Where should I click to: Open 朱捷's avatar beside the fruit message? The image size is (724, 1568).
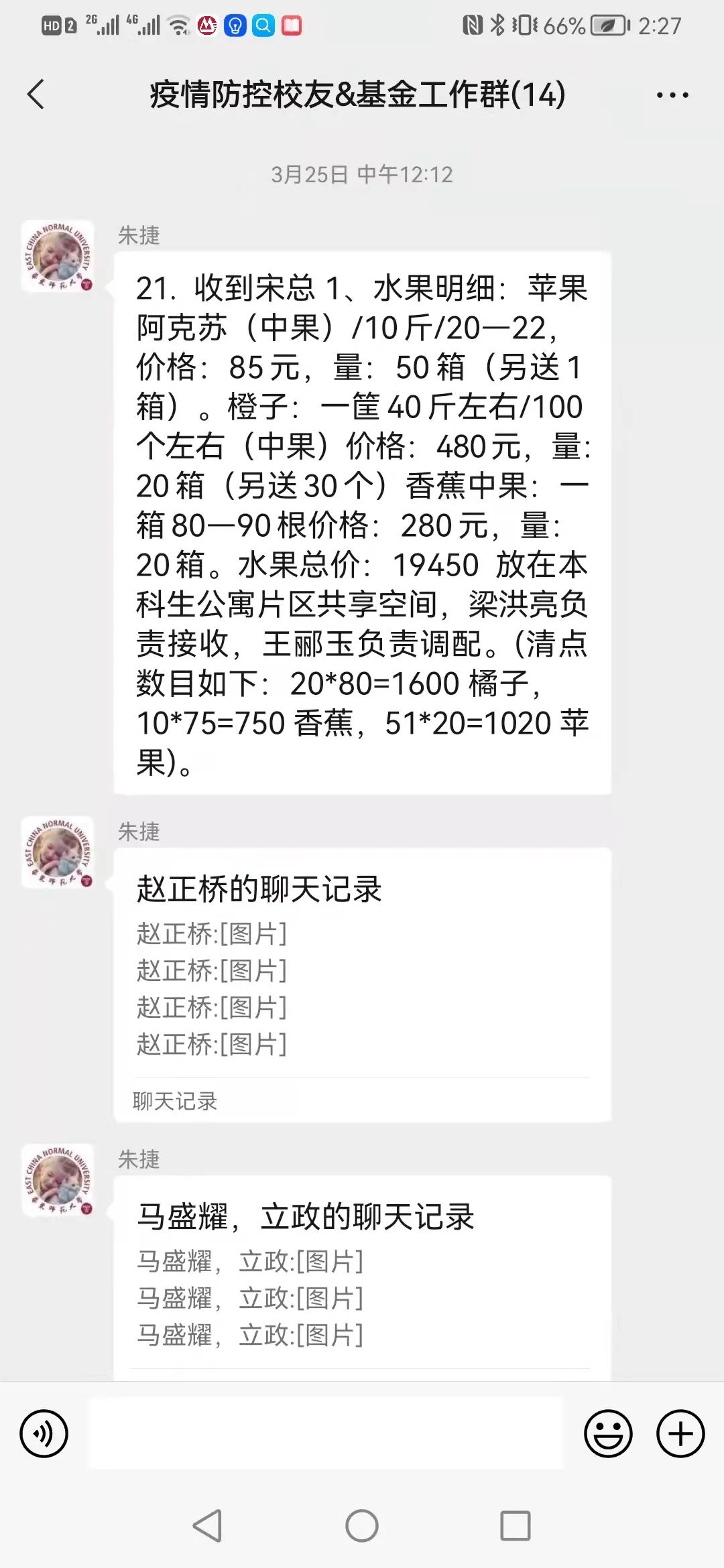coord(58,256)
